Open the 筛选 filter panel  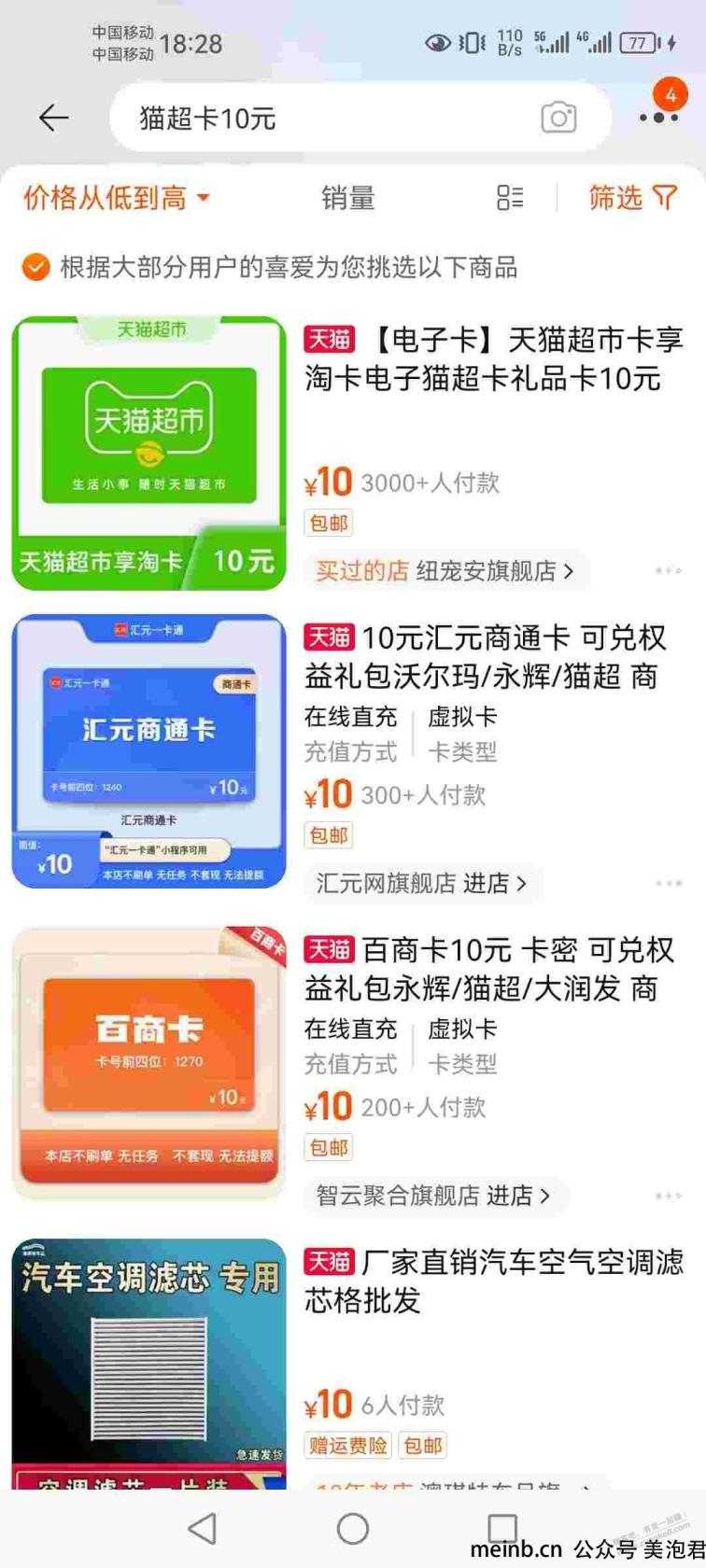coord(632,198)
